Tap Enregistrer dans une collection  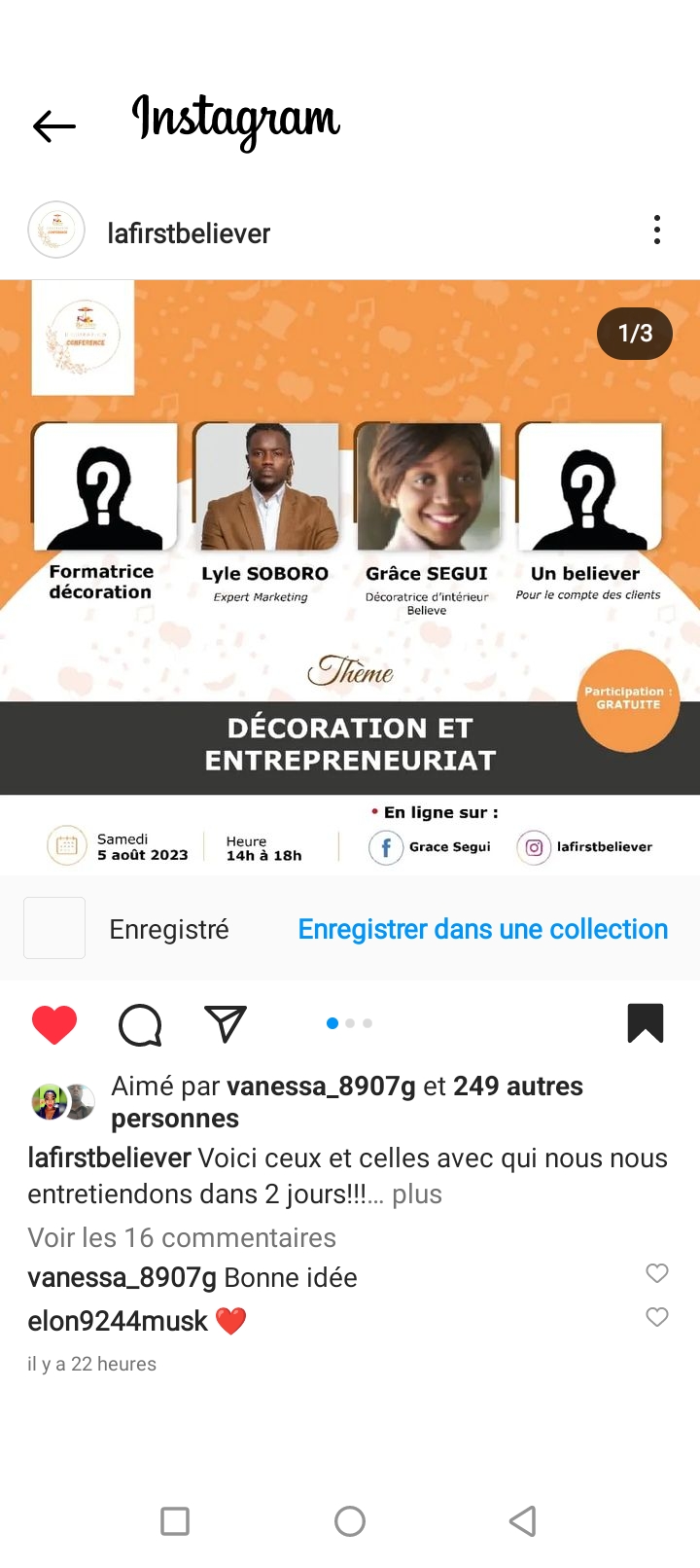point(483,929)
